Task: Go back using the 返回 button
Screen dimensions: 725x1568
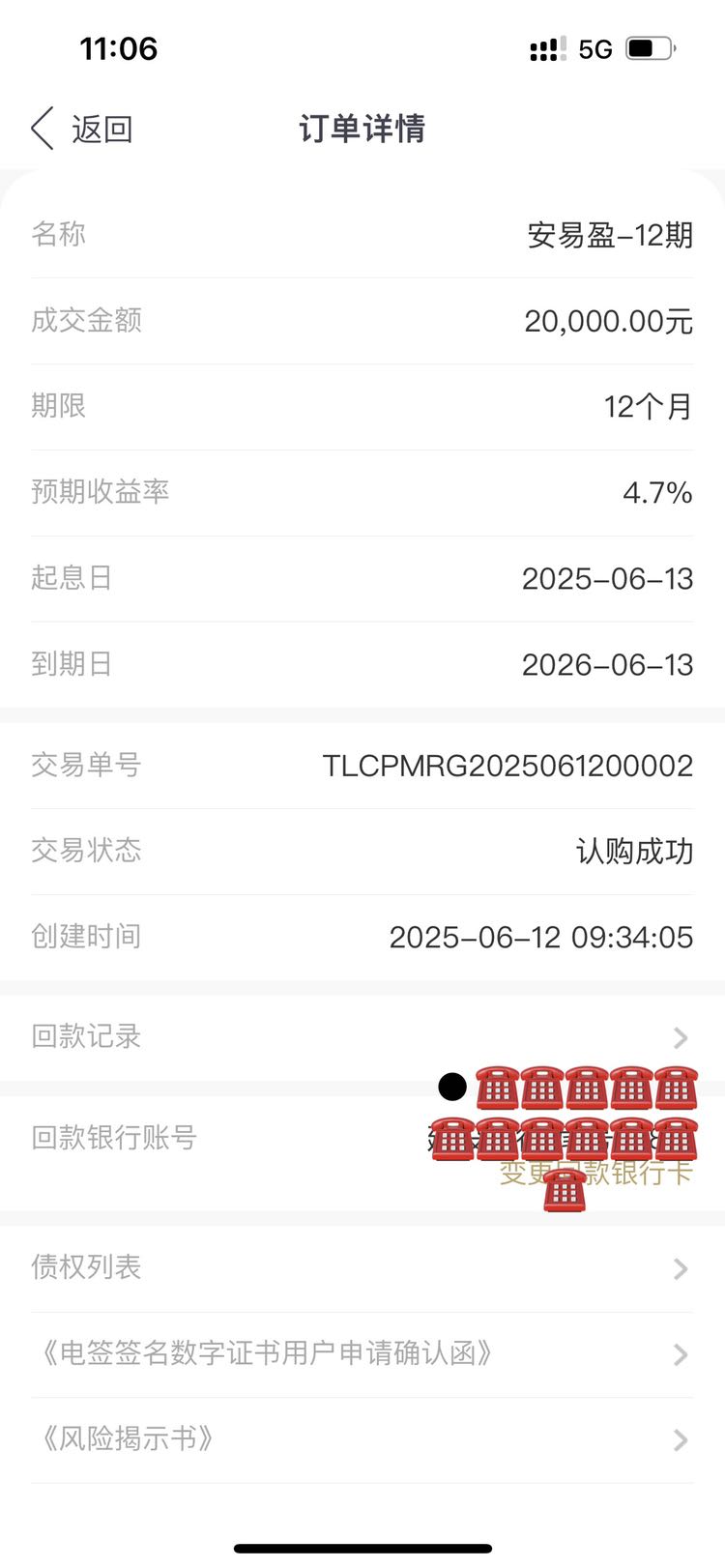Action: coord(82,129)
